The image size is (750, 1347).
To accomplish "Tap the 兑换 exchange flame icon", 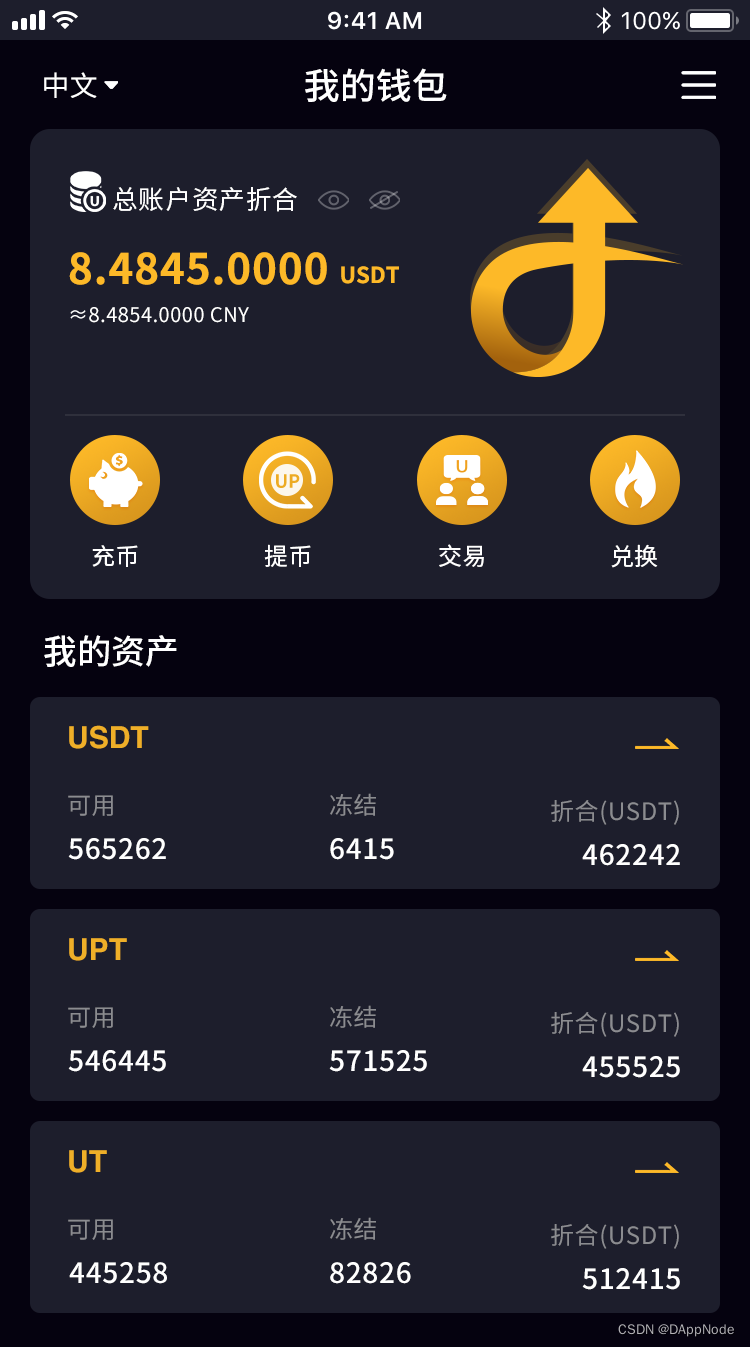I will [635, 479].
